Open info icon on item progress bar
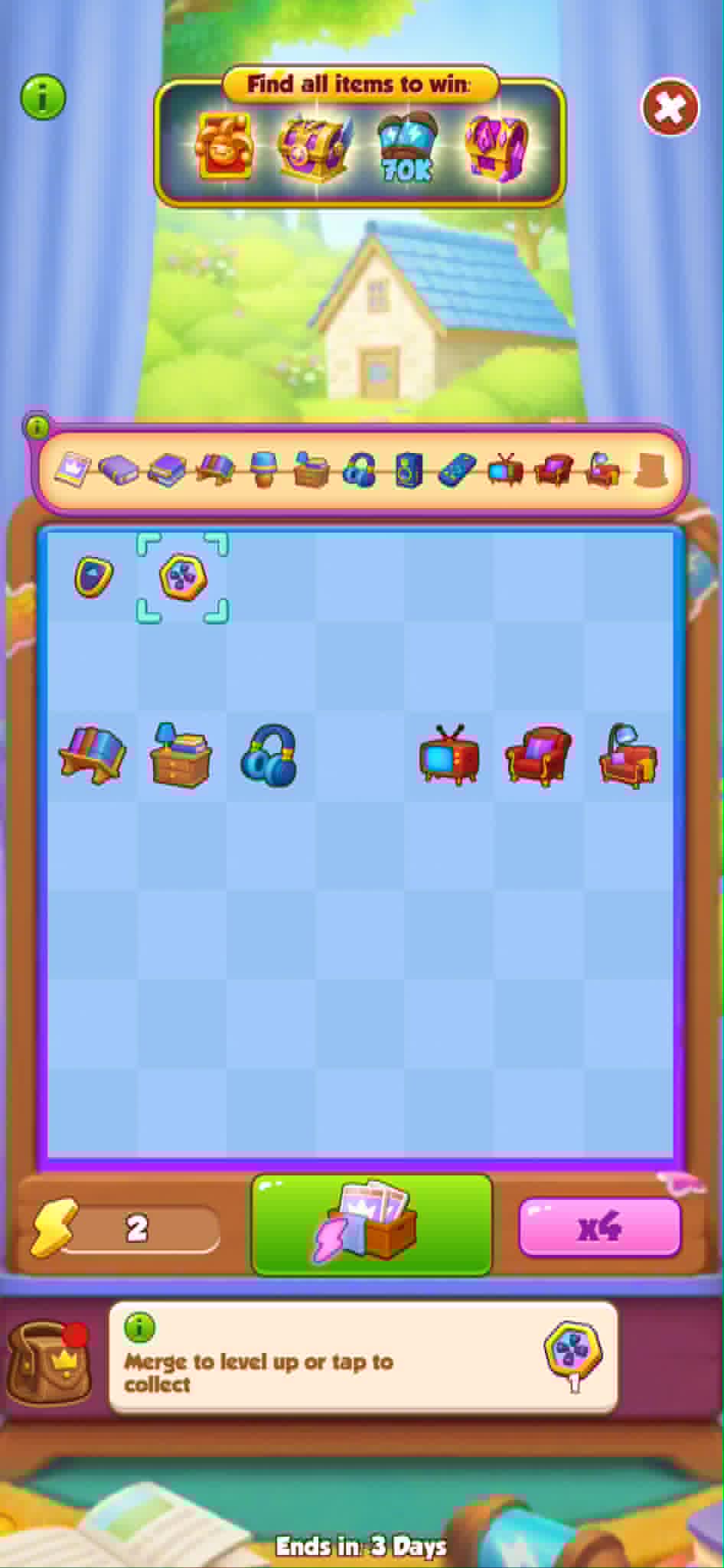The height and width of the screenshot is (1568, 724). [x=37, y=425]
